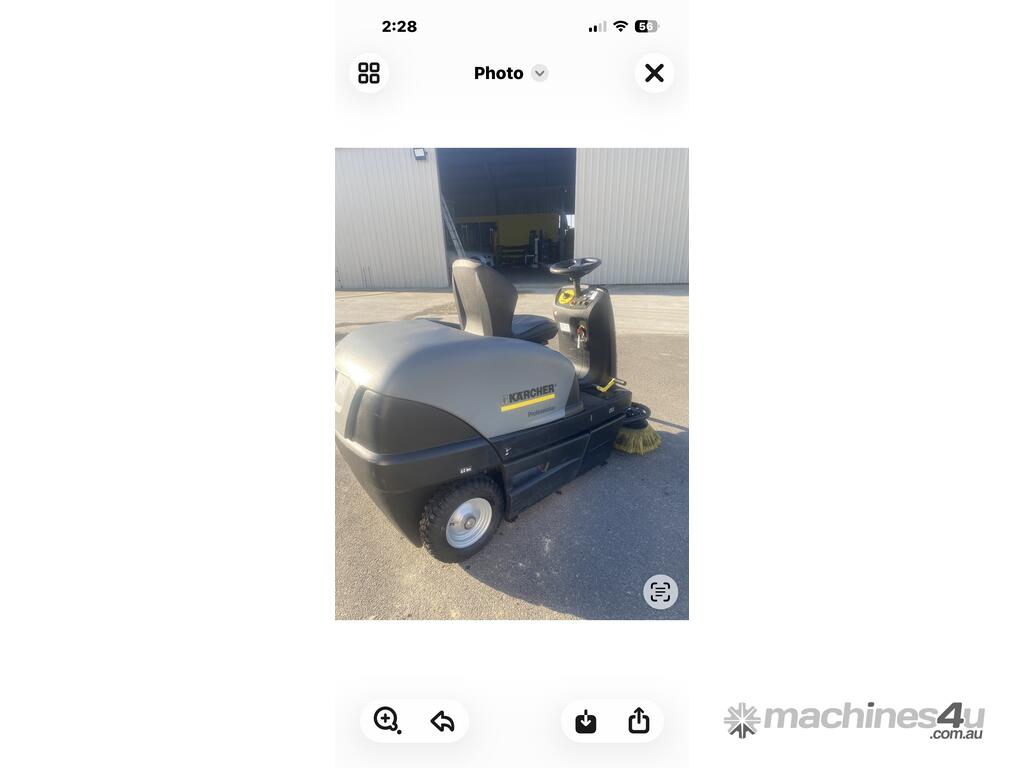
Task: Tap the live text scan icon
Action: [x=660, y=592]
